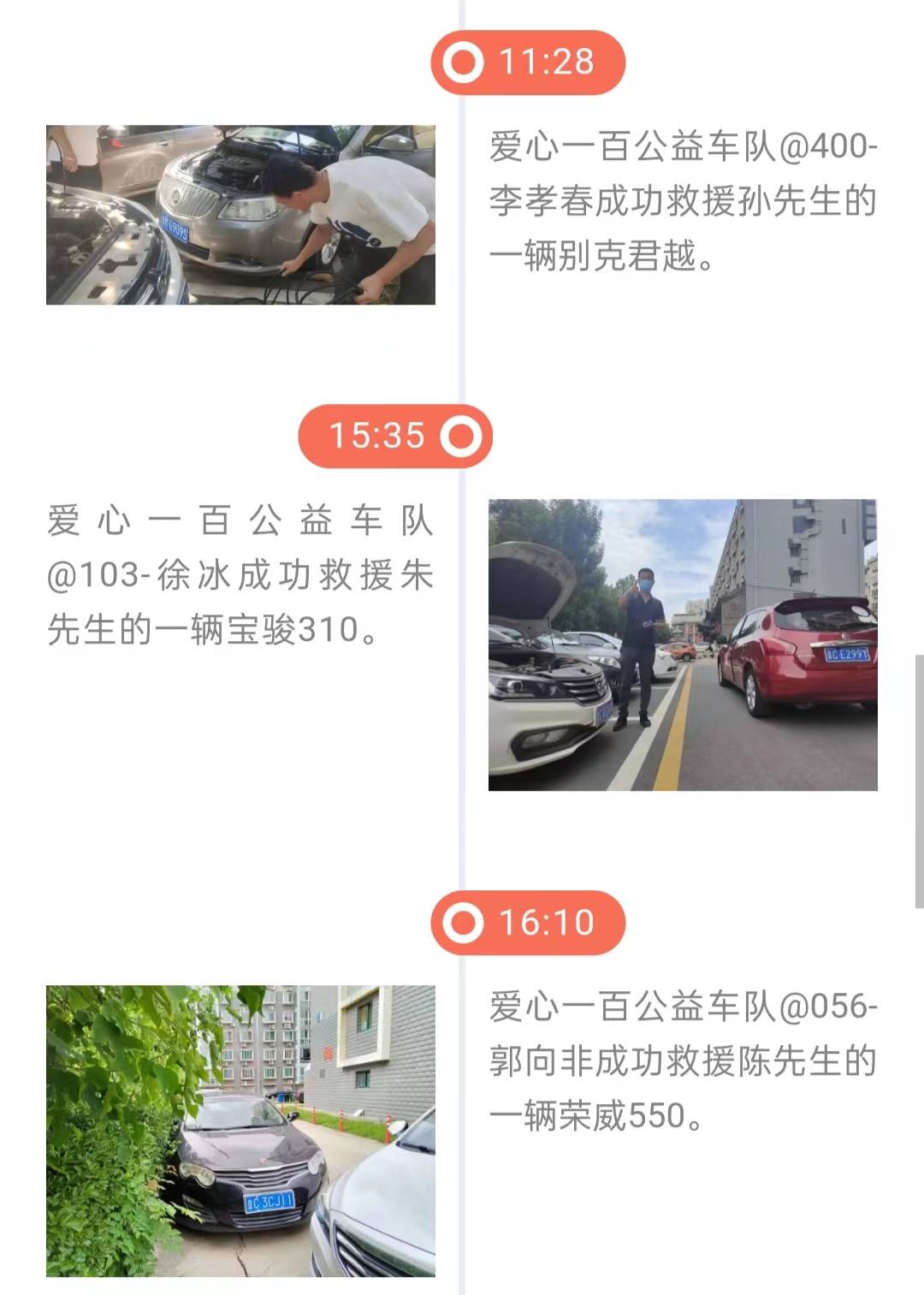Enlarge the Roewe 550 rescue photo at 16:10

240,1131
